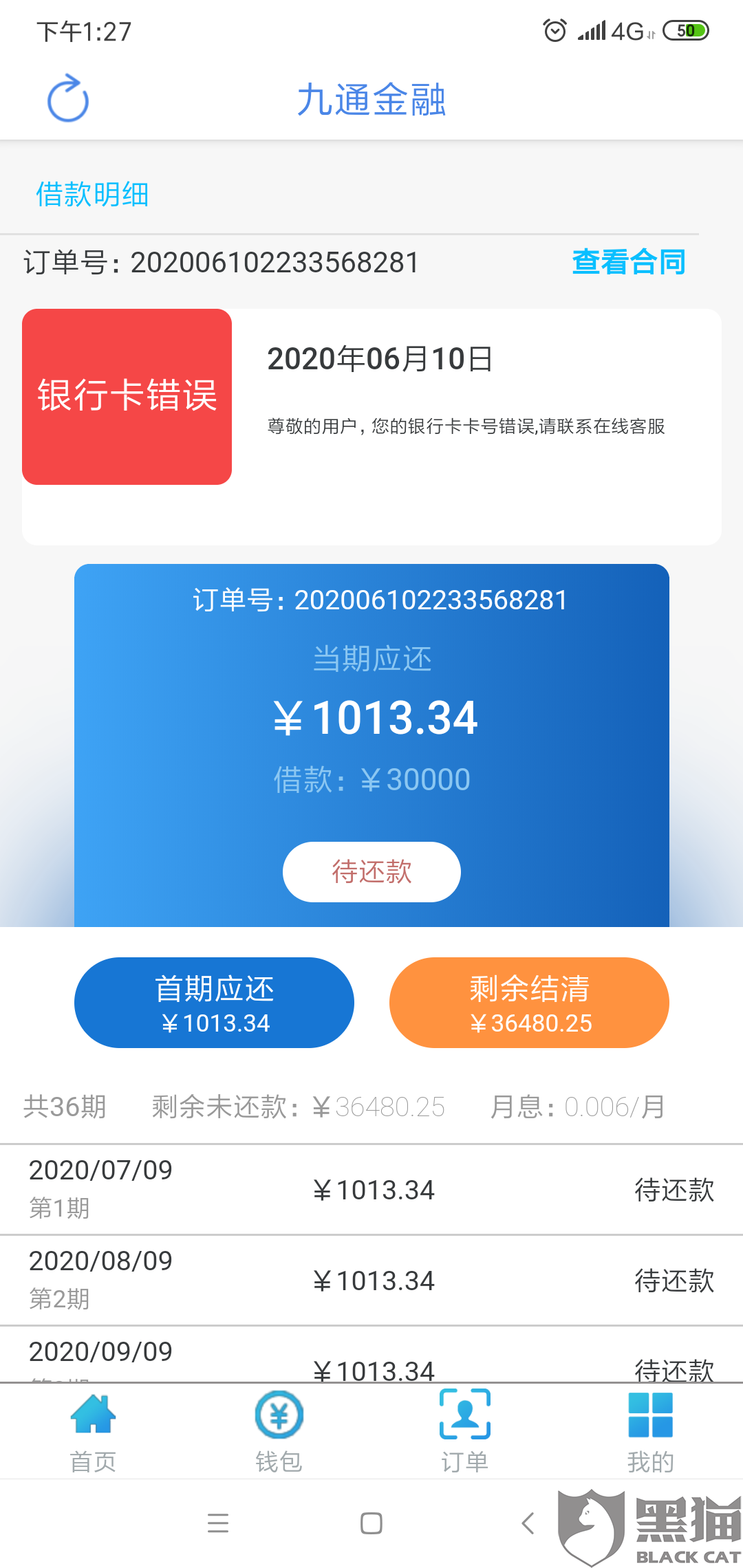The height and width of the screenshot is (1568, 743).
Task: Open the 2020/07/09 第1期 repayment row
Action: [x=371, y=1190]
